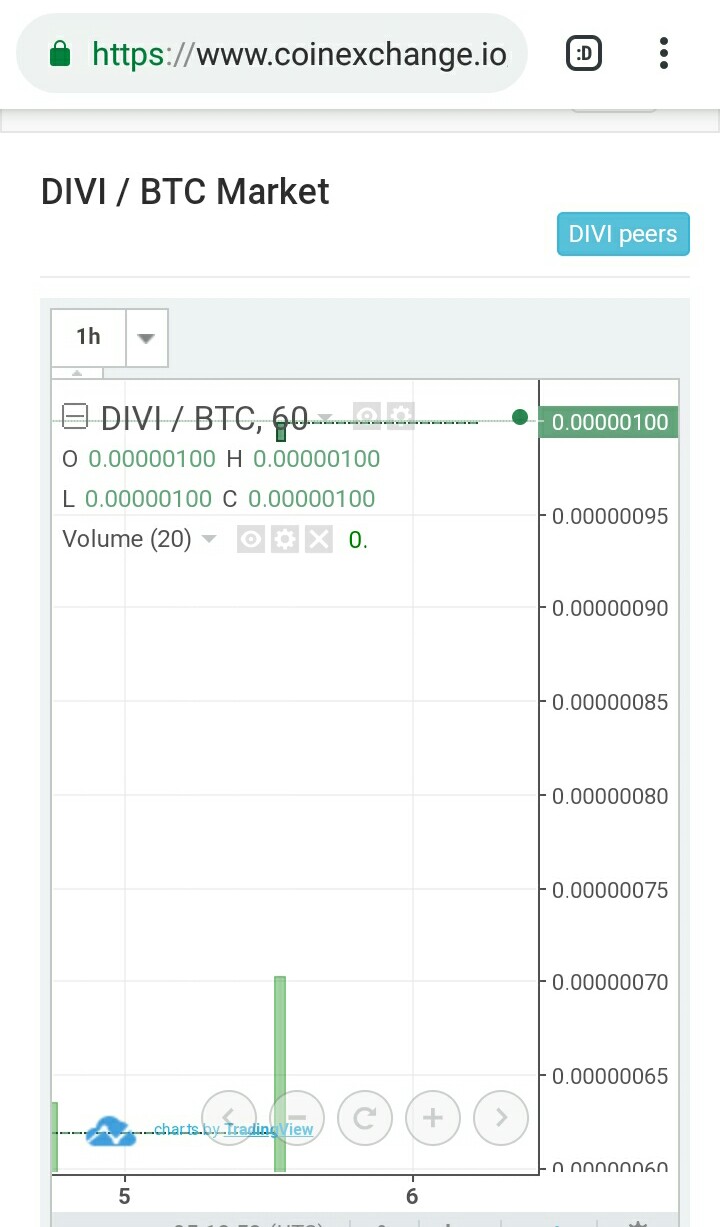
Task: Open the browser tab switcher
Action: click(584, 53)
